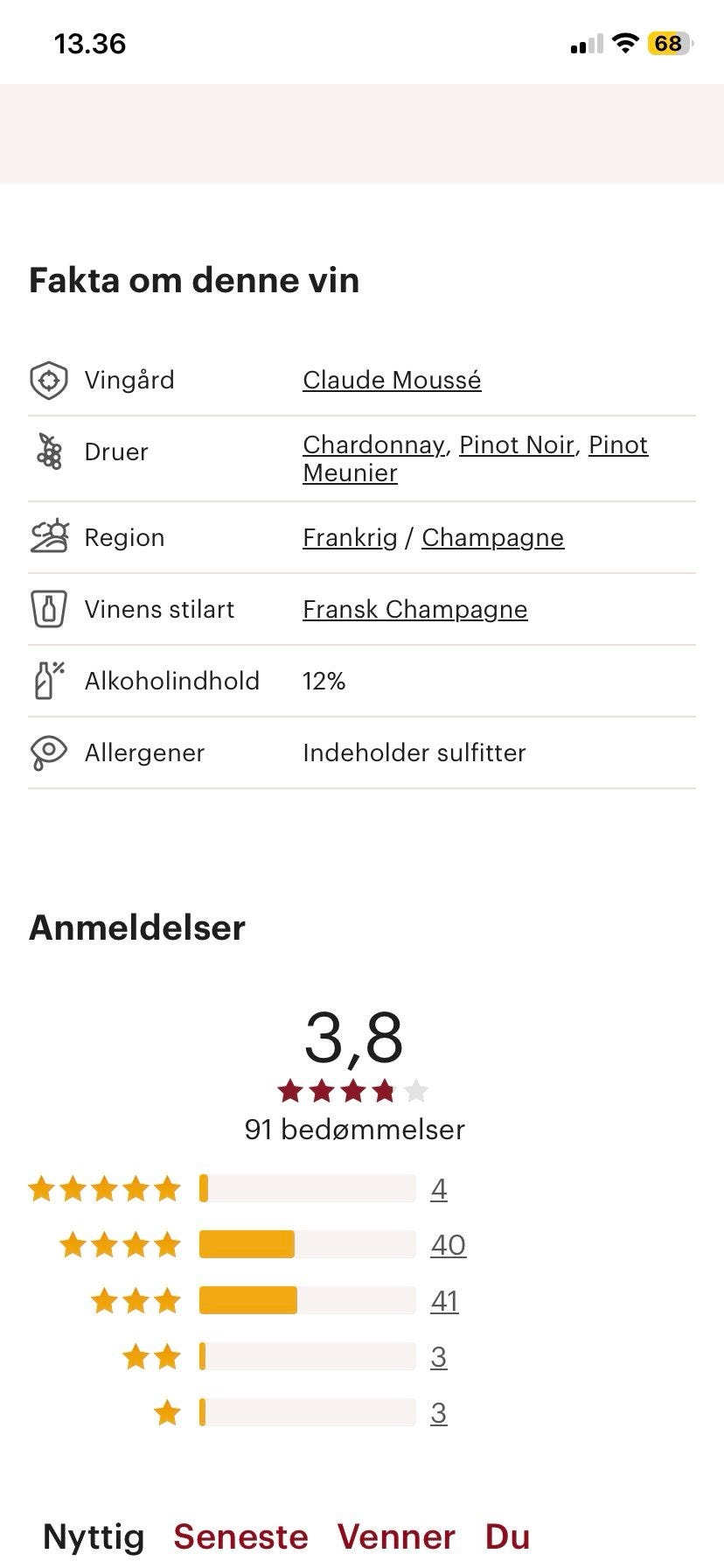Click the Champagne region link
Viewport: 724px width, 1568px height.
[x=492, y=537]
